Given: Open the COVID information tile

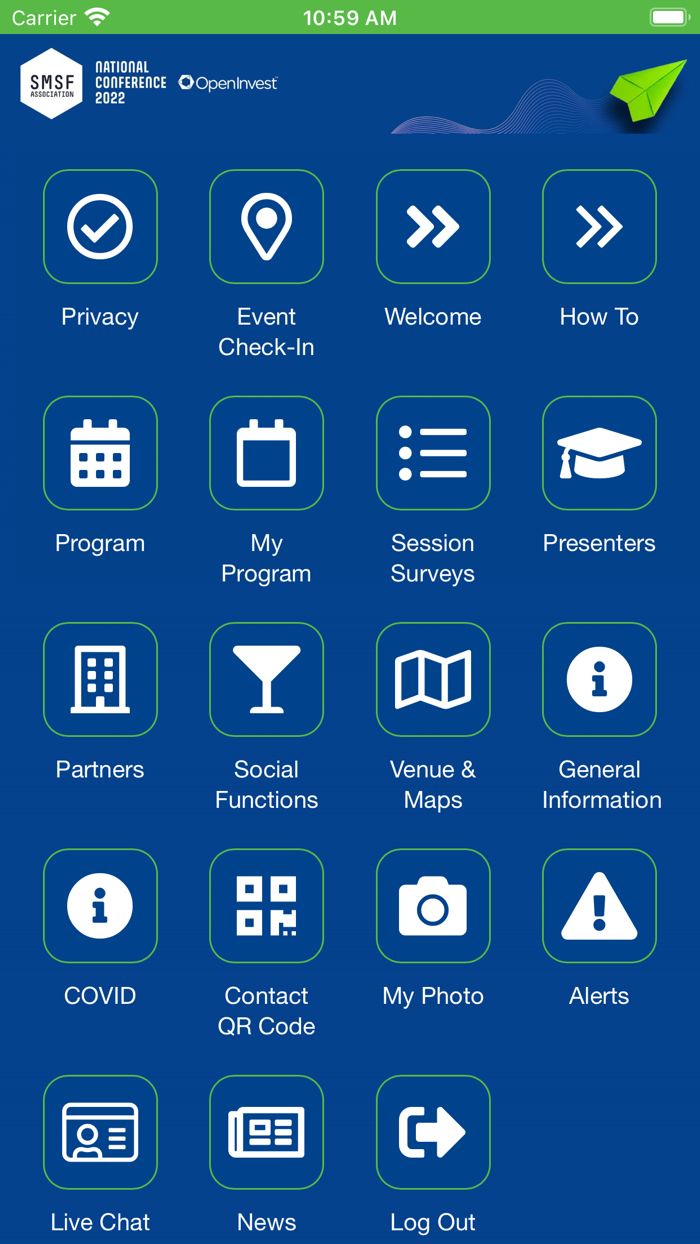Looking at the screenshot, I should 100,906.
